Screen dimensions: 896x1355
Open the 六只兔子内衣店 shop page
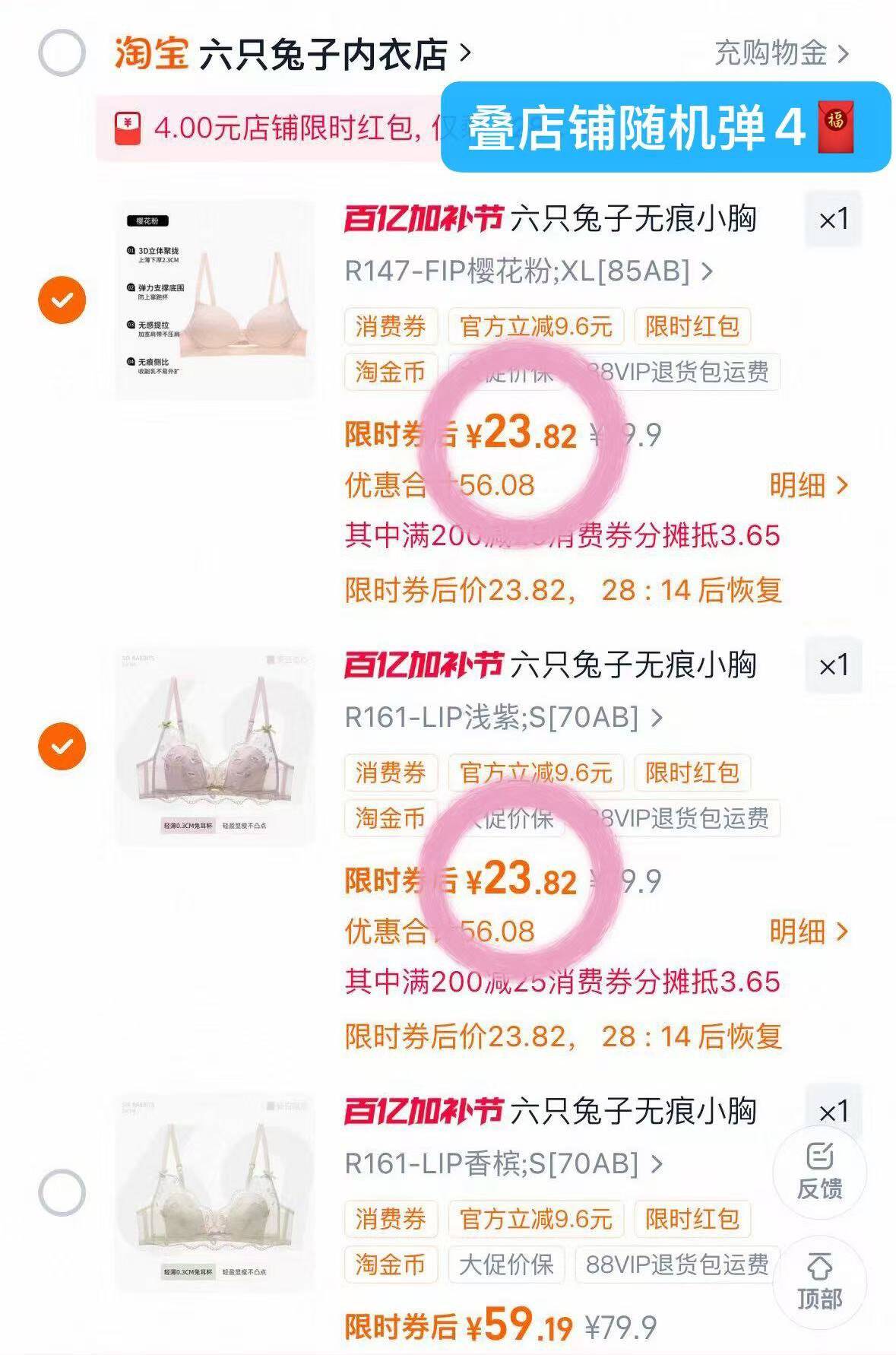pyautogui.click(x=335, y=54)
